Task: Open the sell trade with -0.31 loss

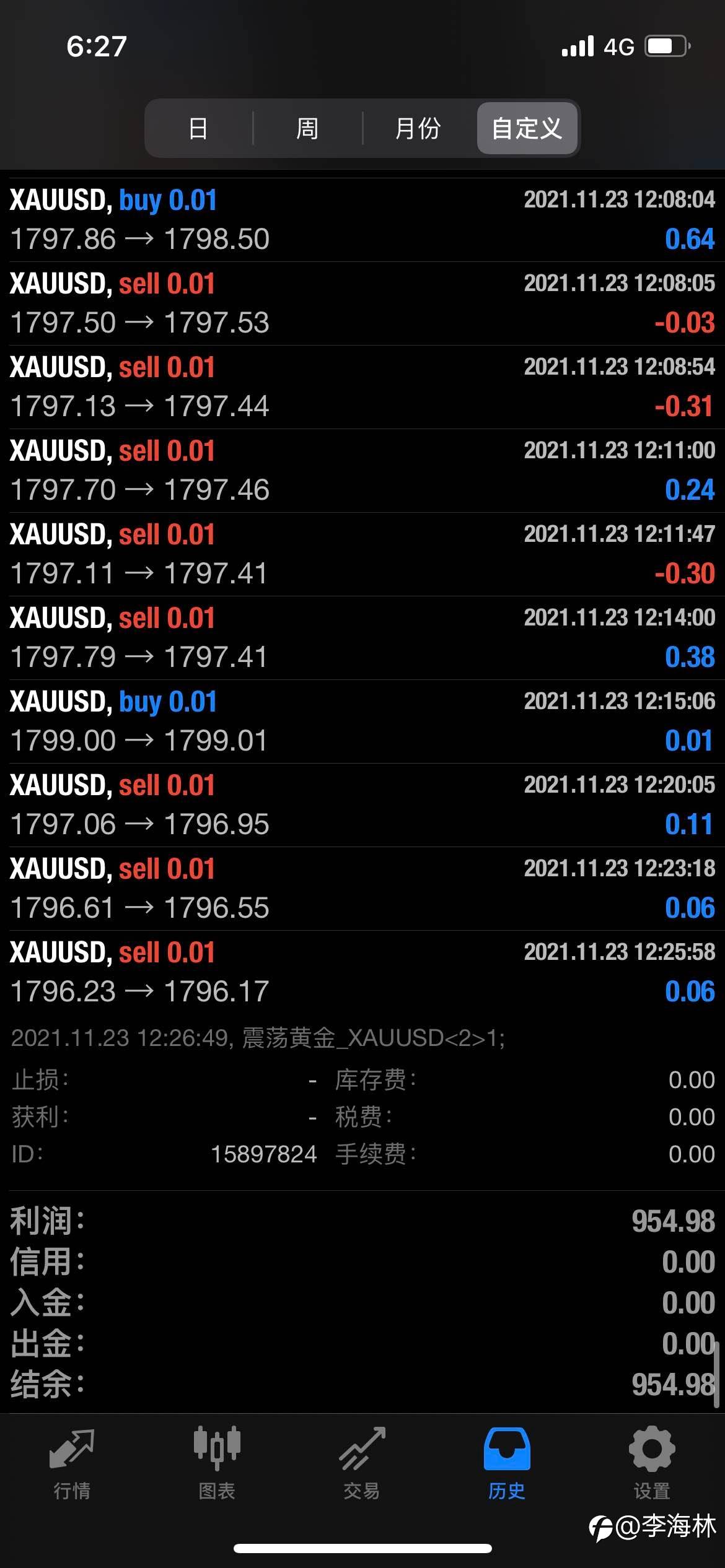Action: 362,387
